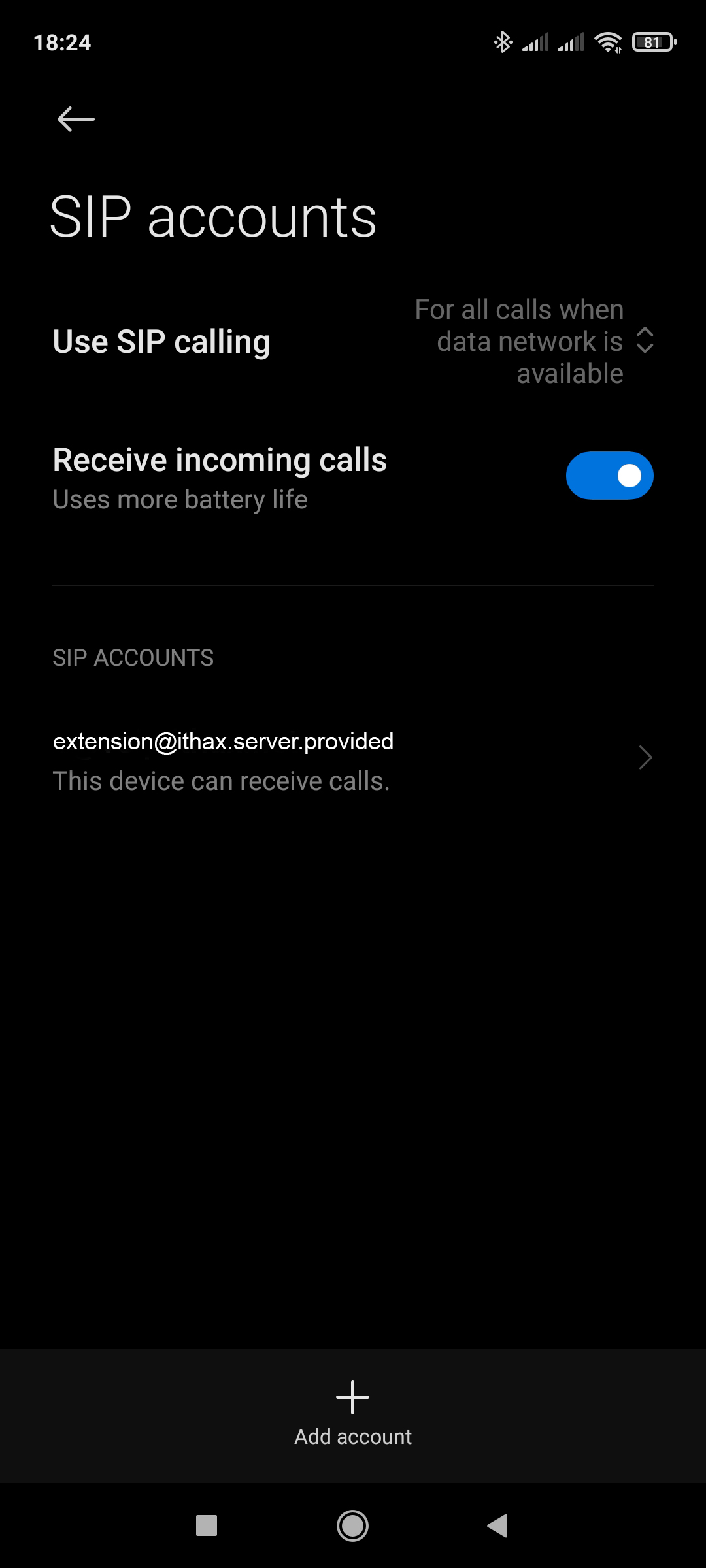
Task: Open the Use SIP calling dropdown
Action: (353, 342)
